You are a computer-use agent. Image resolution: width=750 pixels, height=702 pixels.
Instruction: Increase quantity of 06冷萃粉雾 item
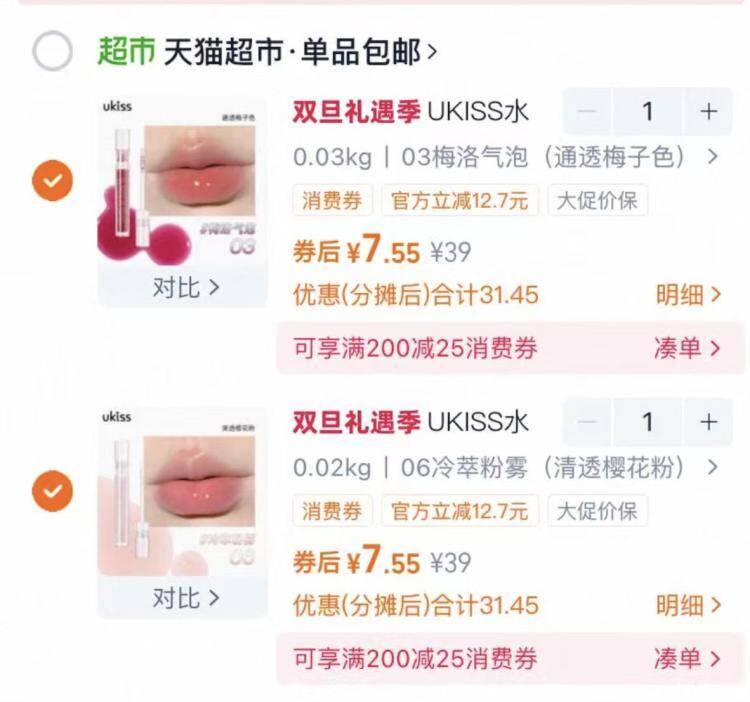[x=708, y=422]
